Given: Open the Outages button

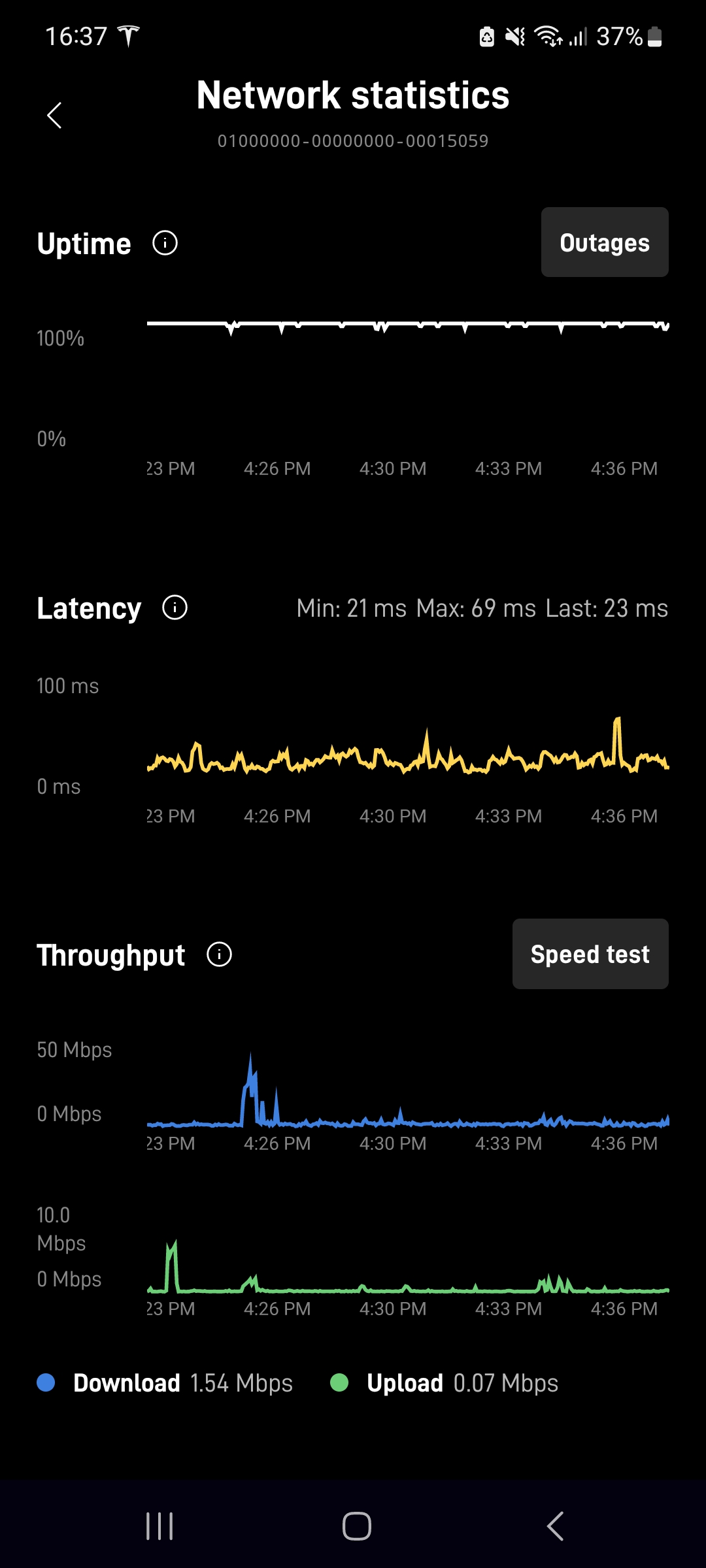Looking at the screenshot, I should (605, 242).
